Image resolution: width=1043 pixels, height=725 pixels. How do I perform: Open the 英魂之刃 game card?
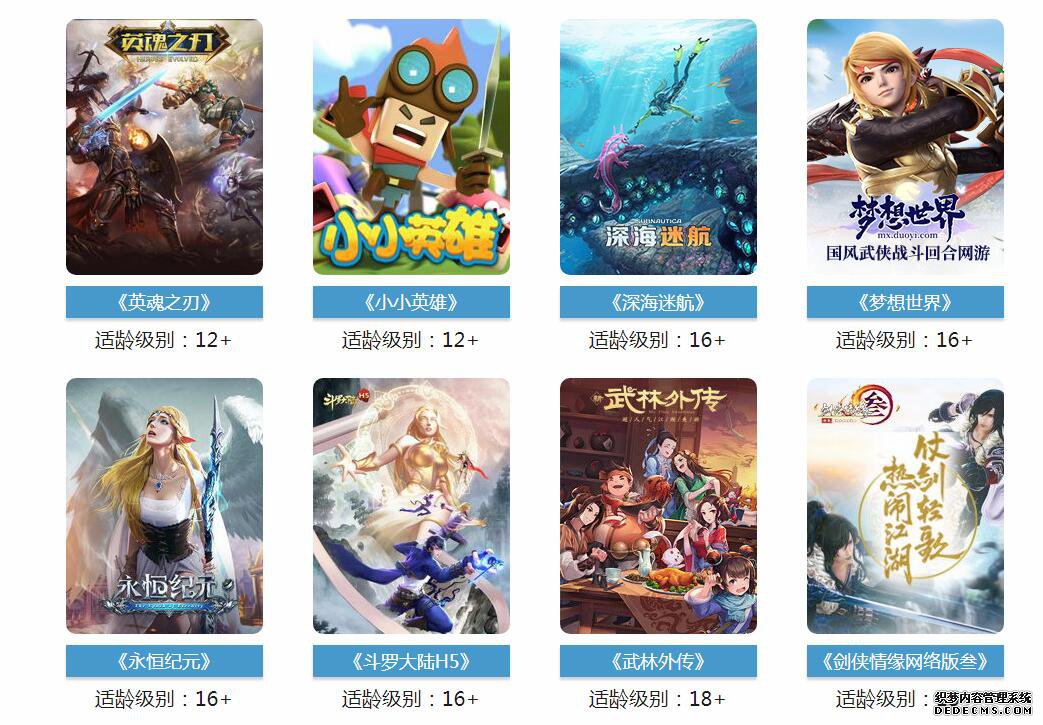pyautogui.click(x=164, y=147)
